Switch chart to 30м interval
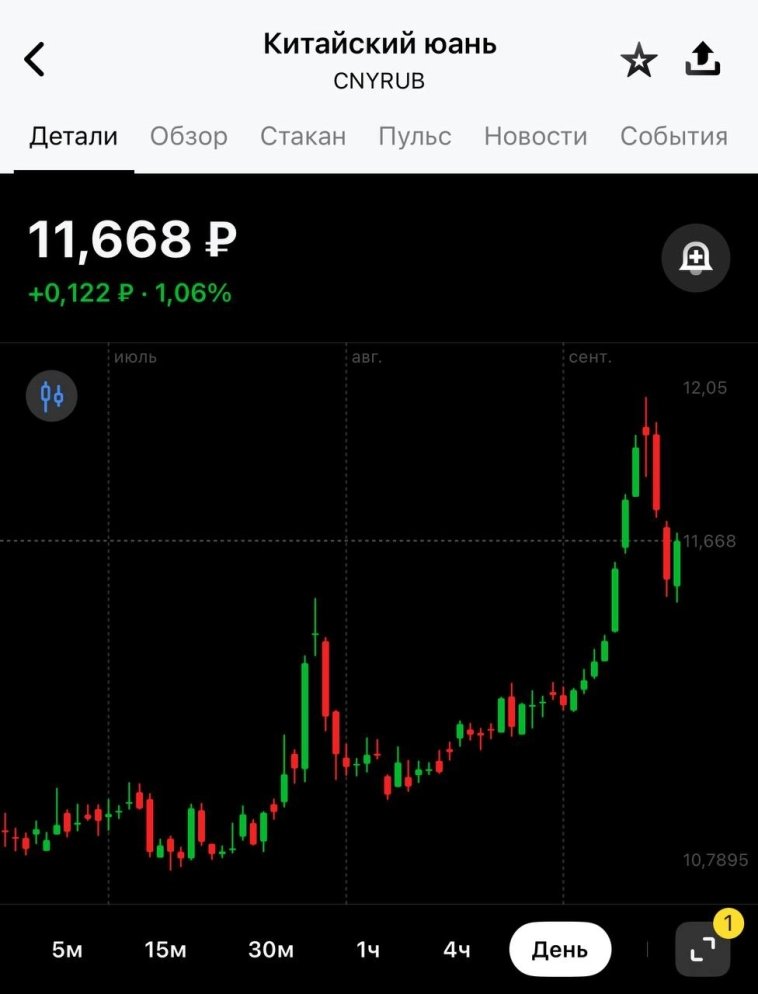 pos(271,949)
